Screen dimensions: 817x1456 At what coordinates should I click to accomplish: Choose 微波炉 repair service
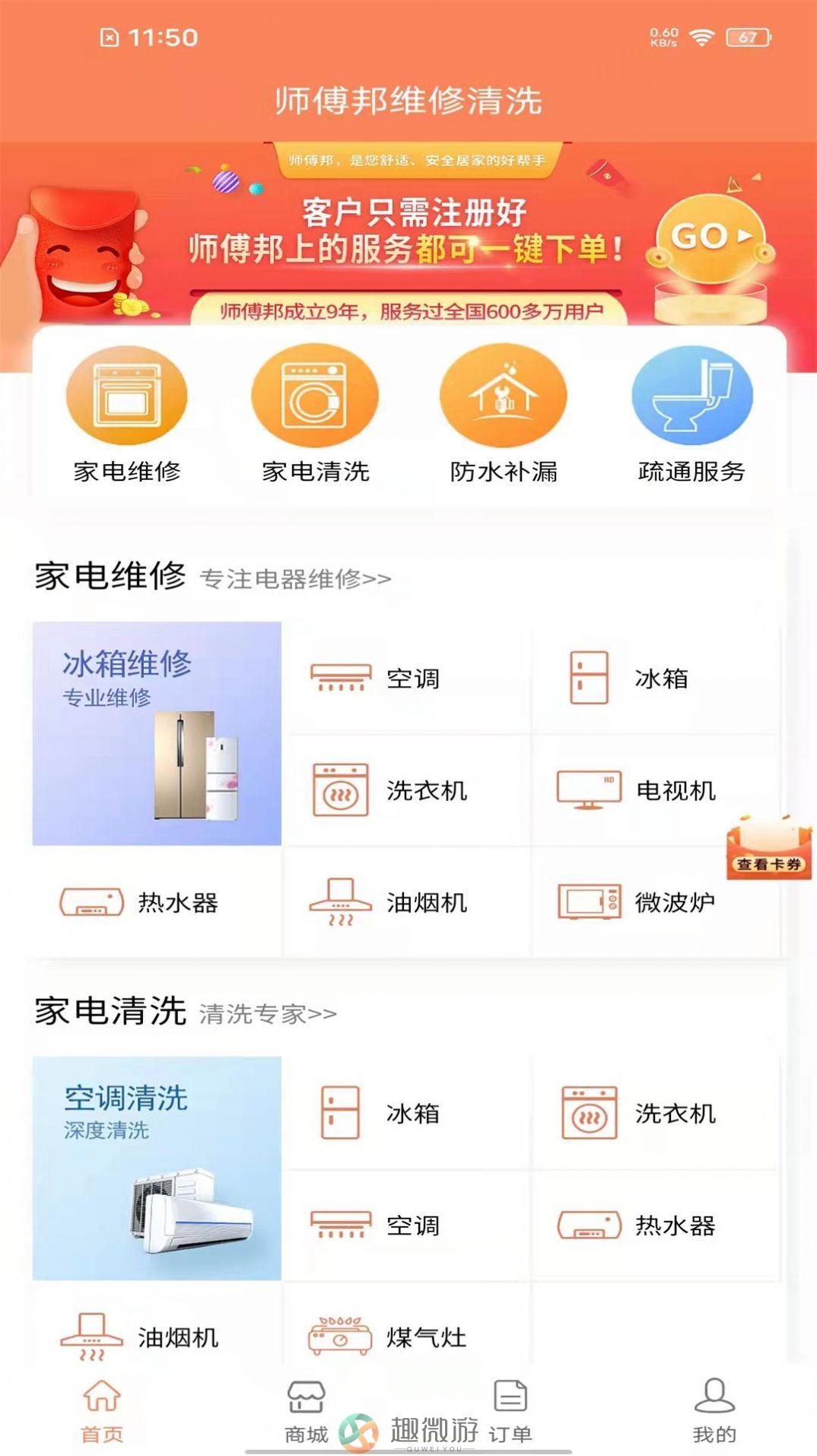tap(654, 902)
